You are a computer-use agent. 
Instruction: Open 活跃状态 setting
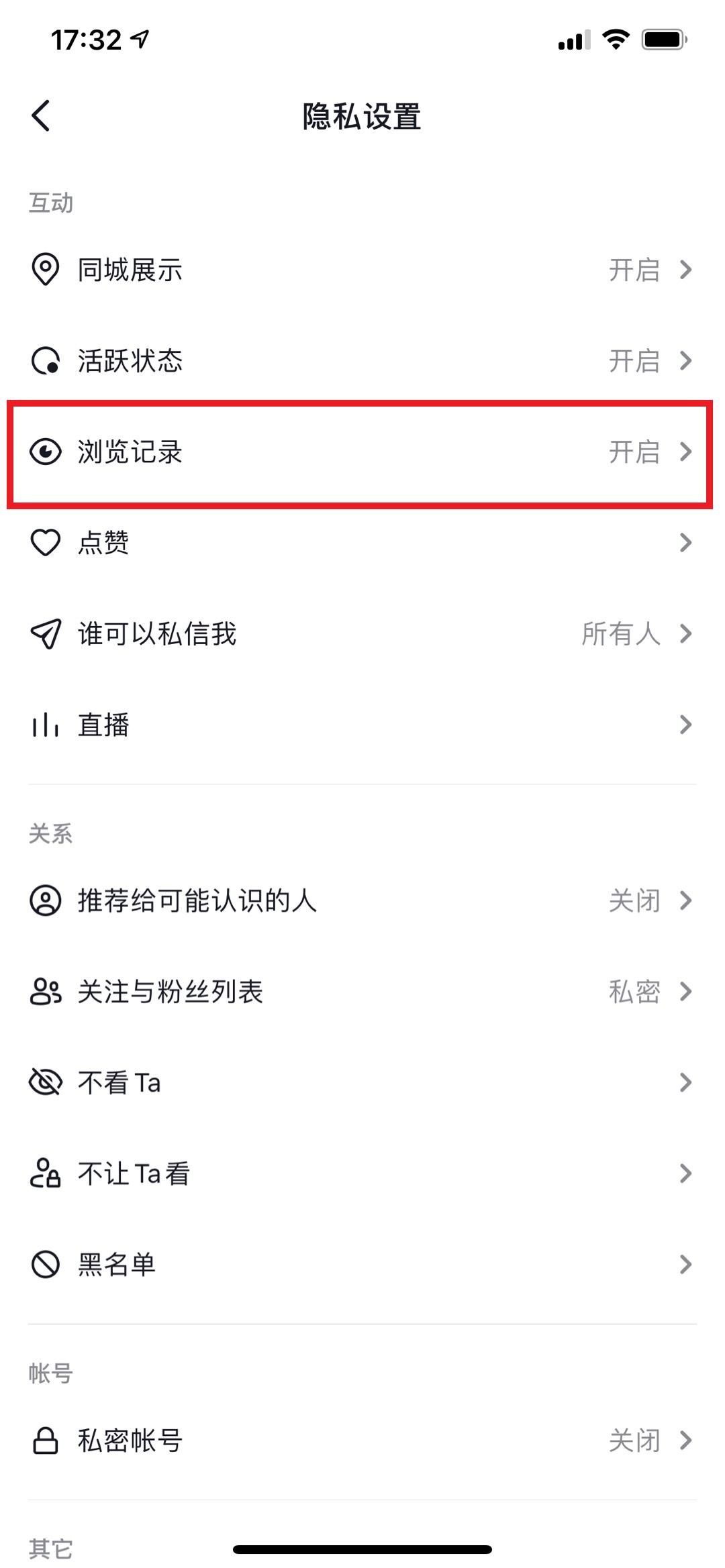[362, 361]
